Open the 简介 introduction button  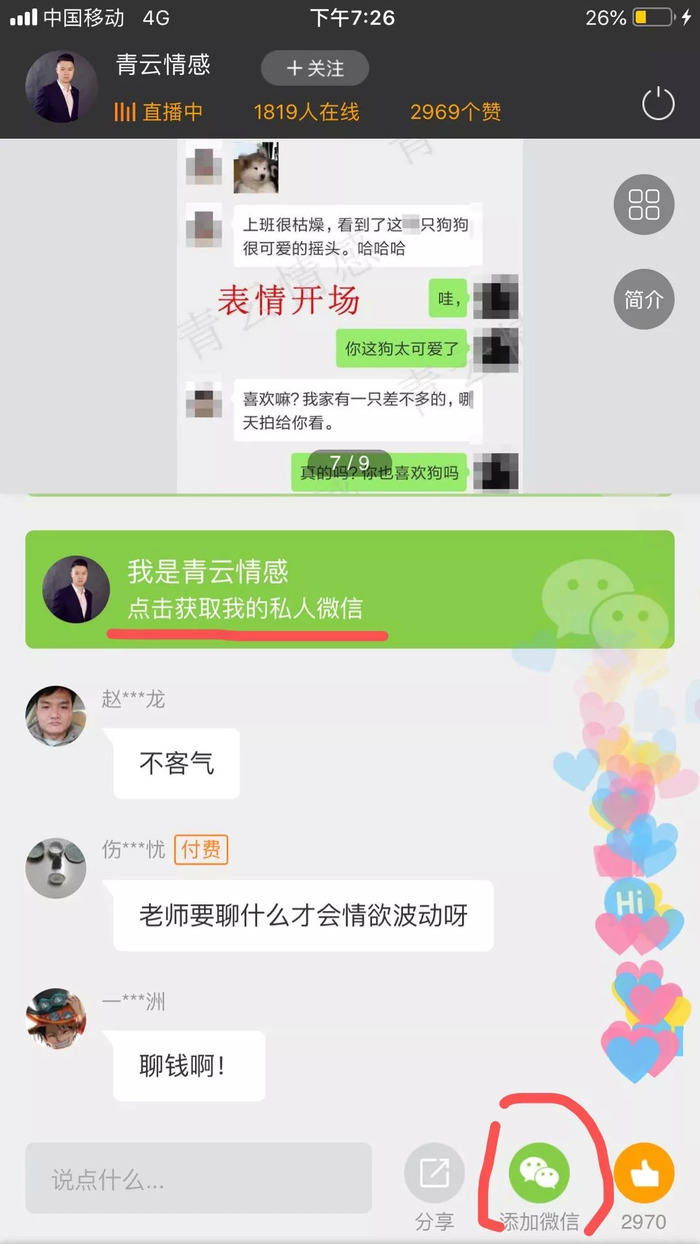[x=643, y=299]
